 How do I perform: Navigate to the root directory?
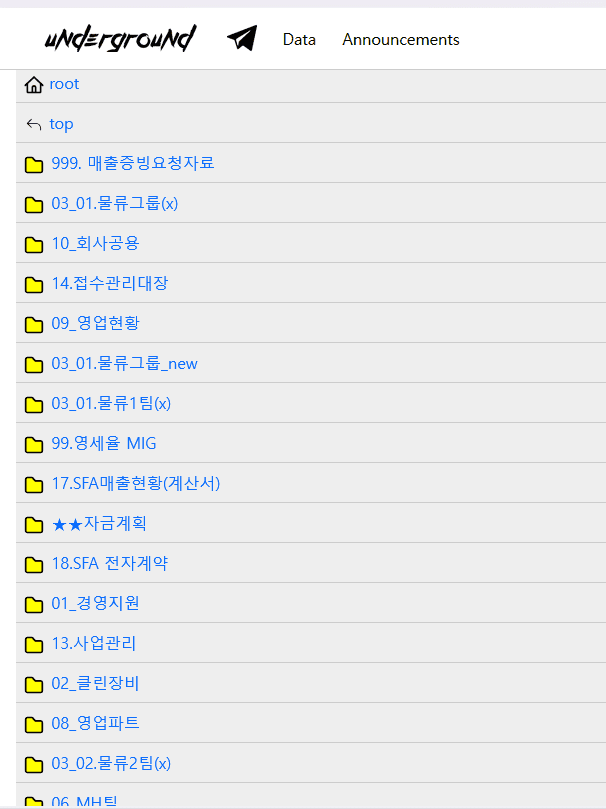64,84
